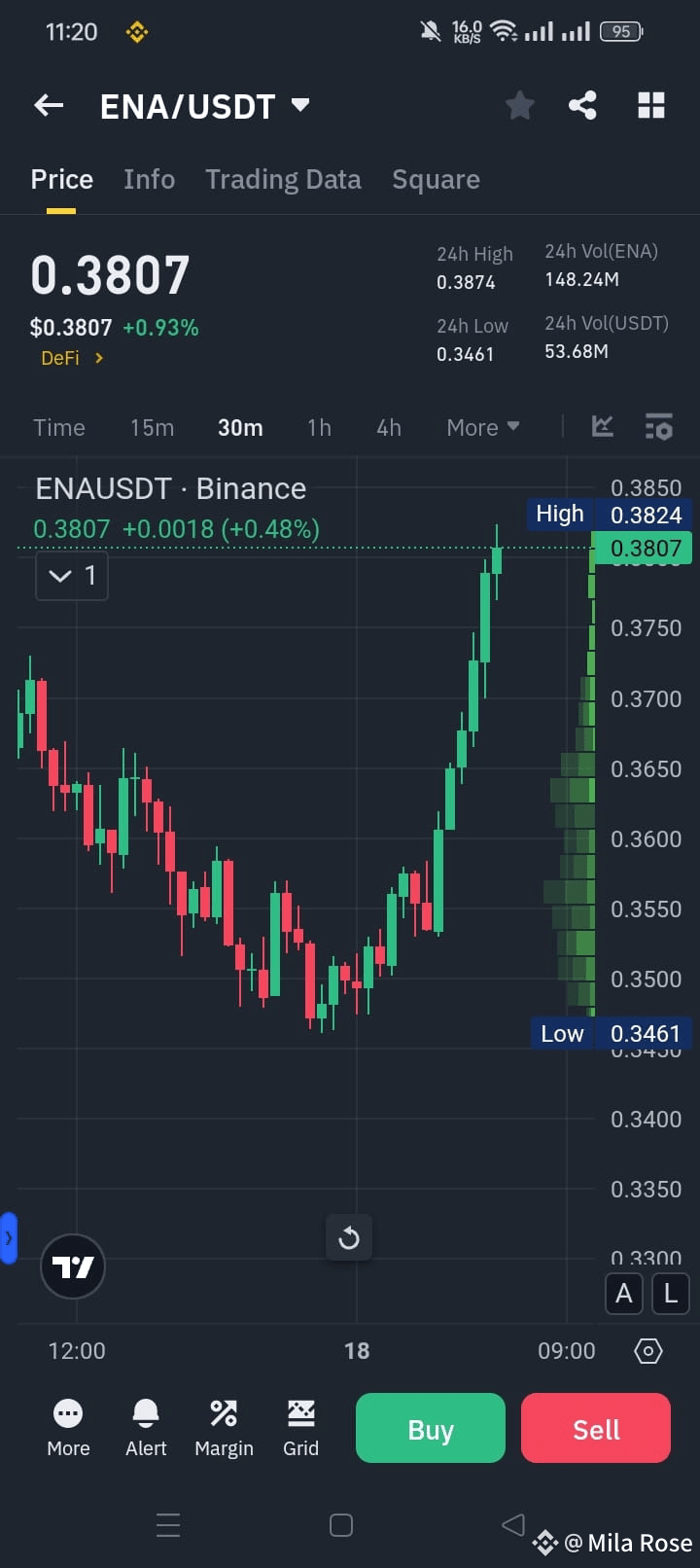Tap the layout grid icon top right
This screenshot has width=700, height=1568.
[649, 105]
